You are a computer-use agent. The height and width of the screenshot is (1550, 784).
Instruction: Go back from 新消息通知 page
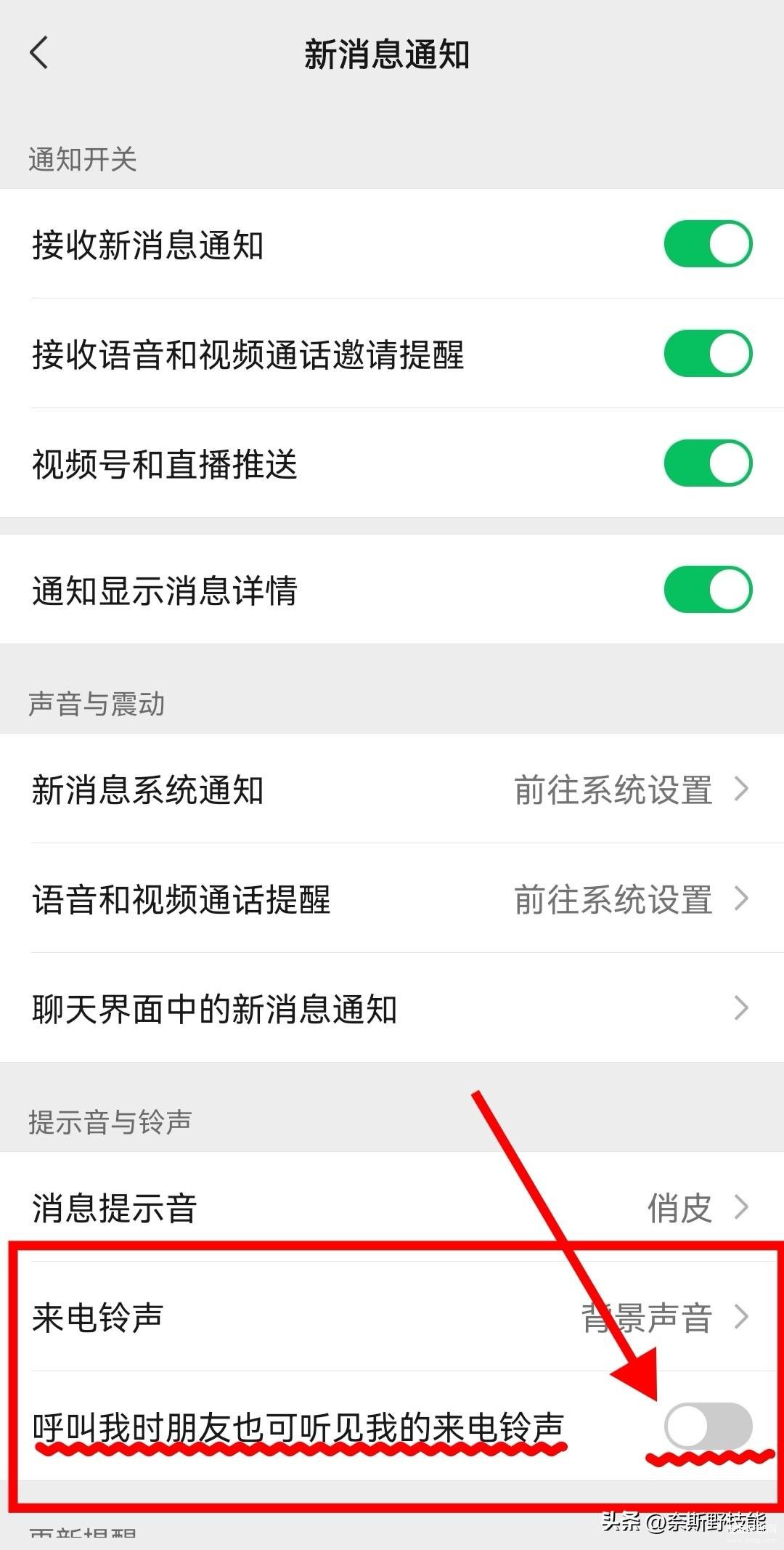39,53
